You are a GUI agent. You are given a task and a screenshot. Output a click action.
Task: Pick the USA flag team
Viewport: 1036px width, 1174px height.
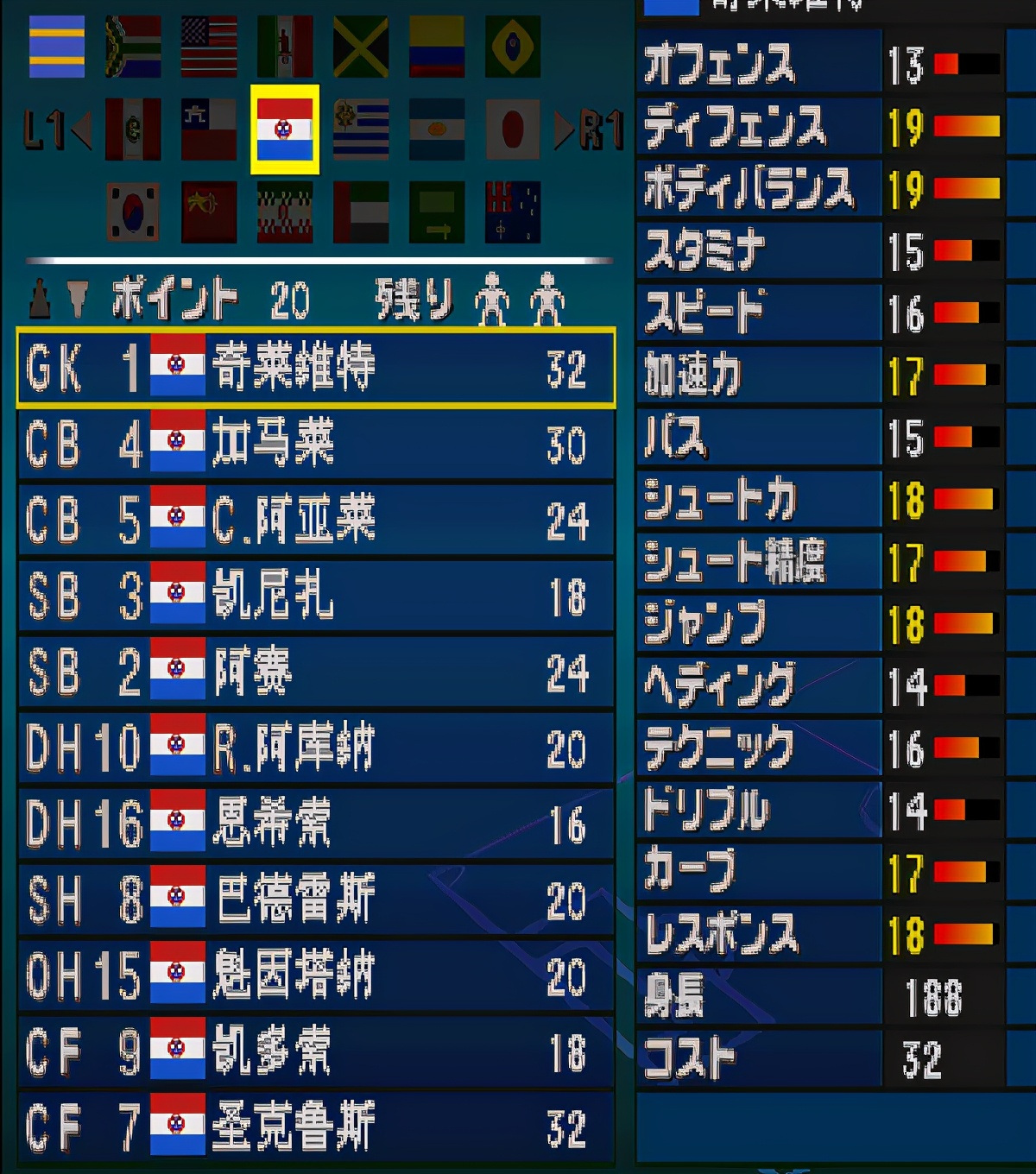pyautogui.click(x=209, y=47)
